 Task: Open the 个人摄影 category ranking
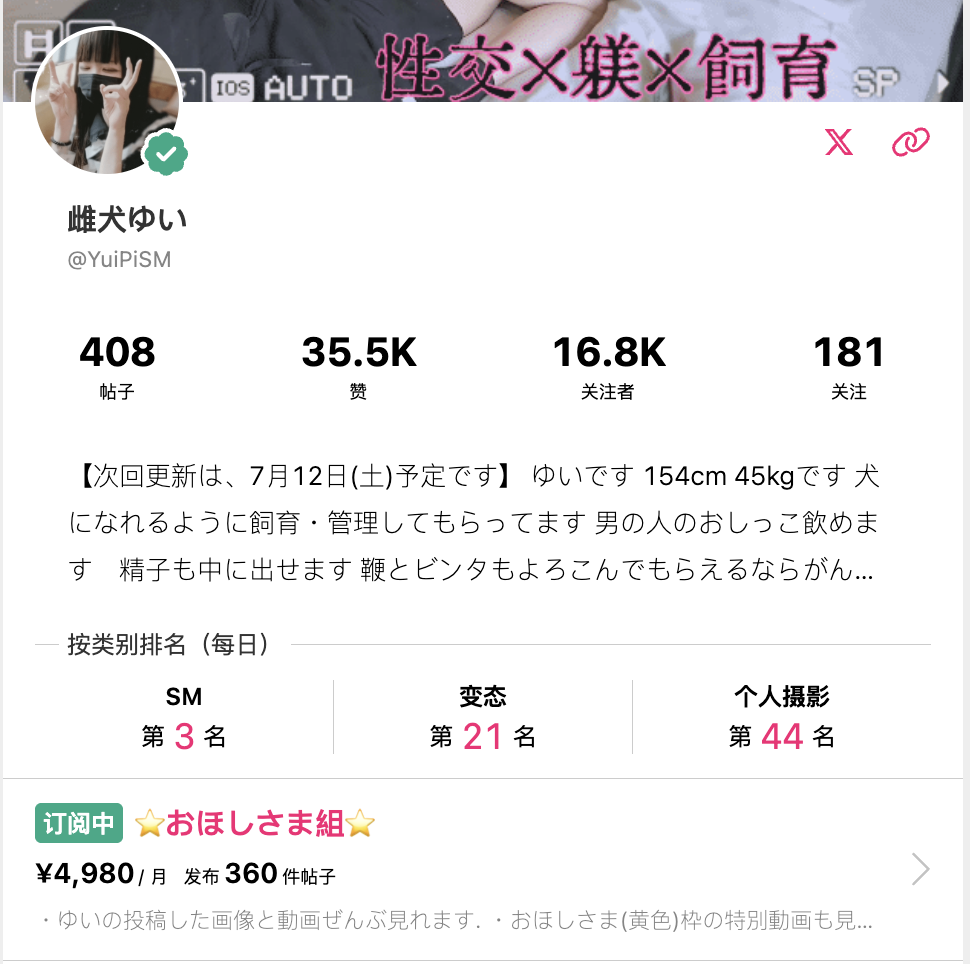coord(781,718)
